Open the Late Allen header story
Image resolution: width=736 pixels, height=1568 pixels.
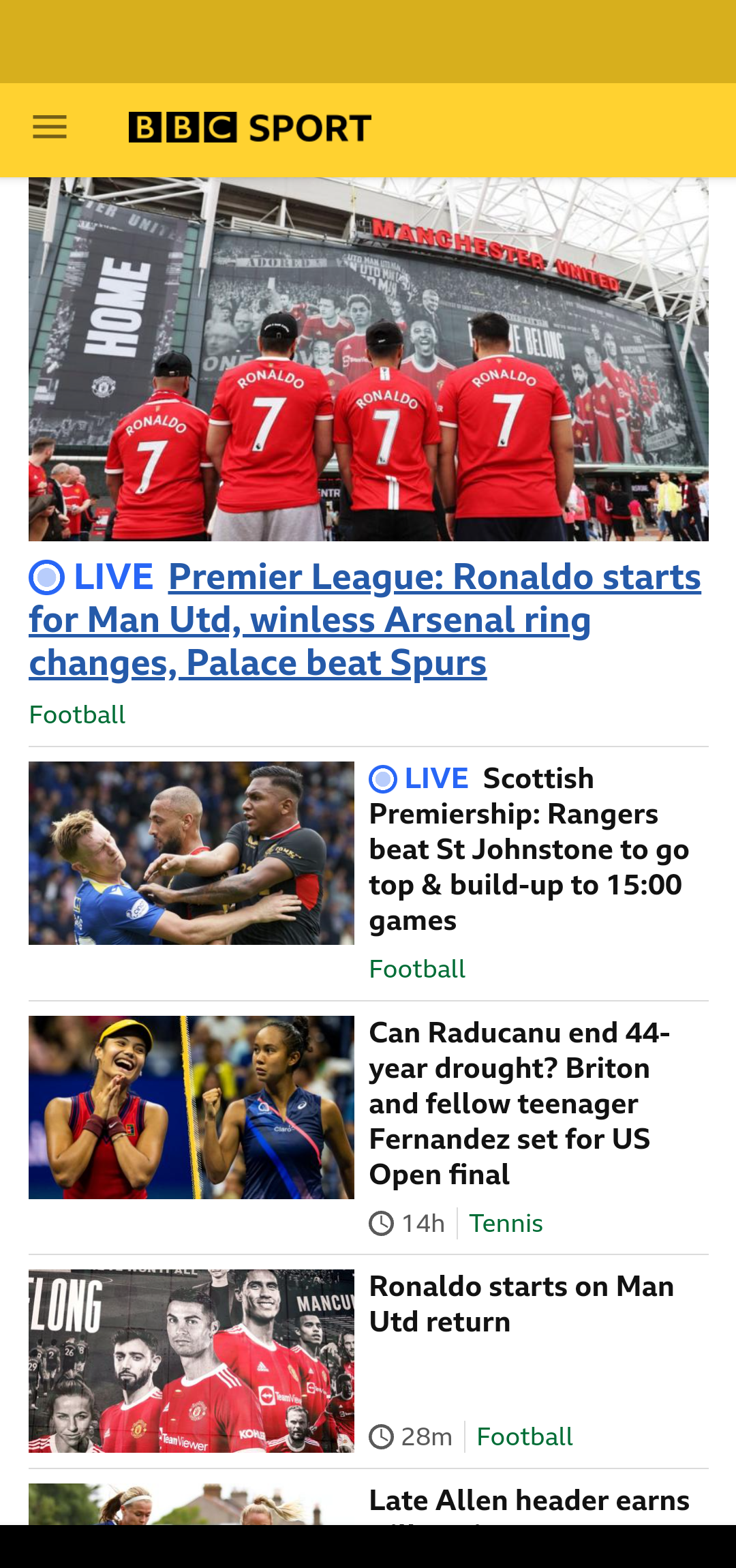(x=529, y=1502)
